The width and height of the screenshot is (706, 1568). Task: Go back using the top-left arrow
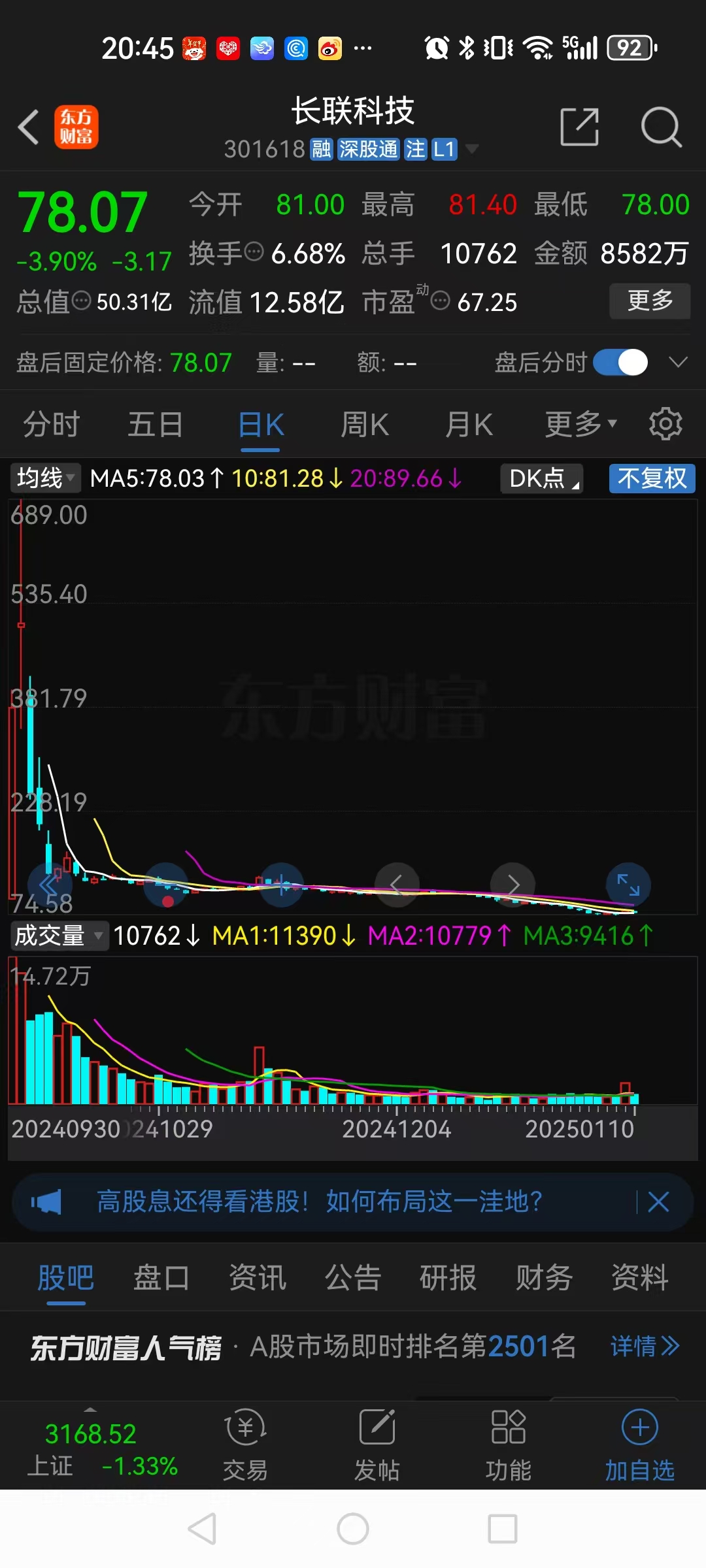pyautogui.click(x=28, y=127)
